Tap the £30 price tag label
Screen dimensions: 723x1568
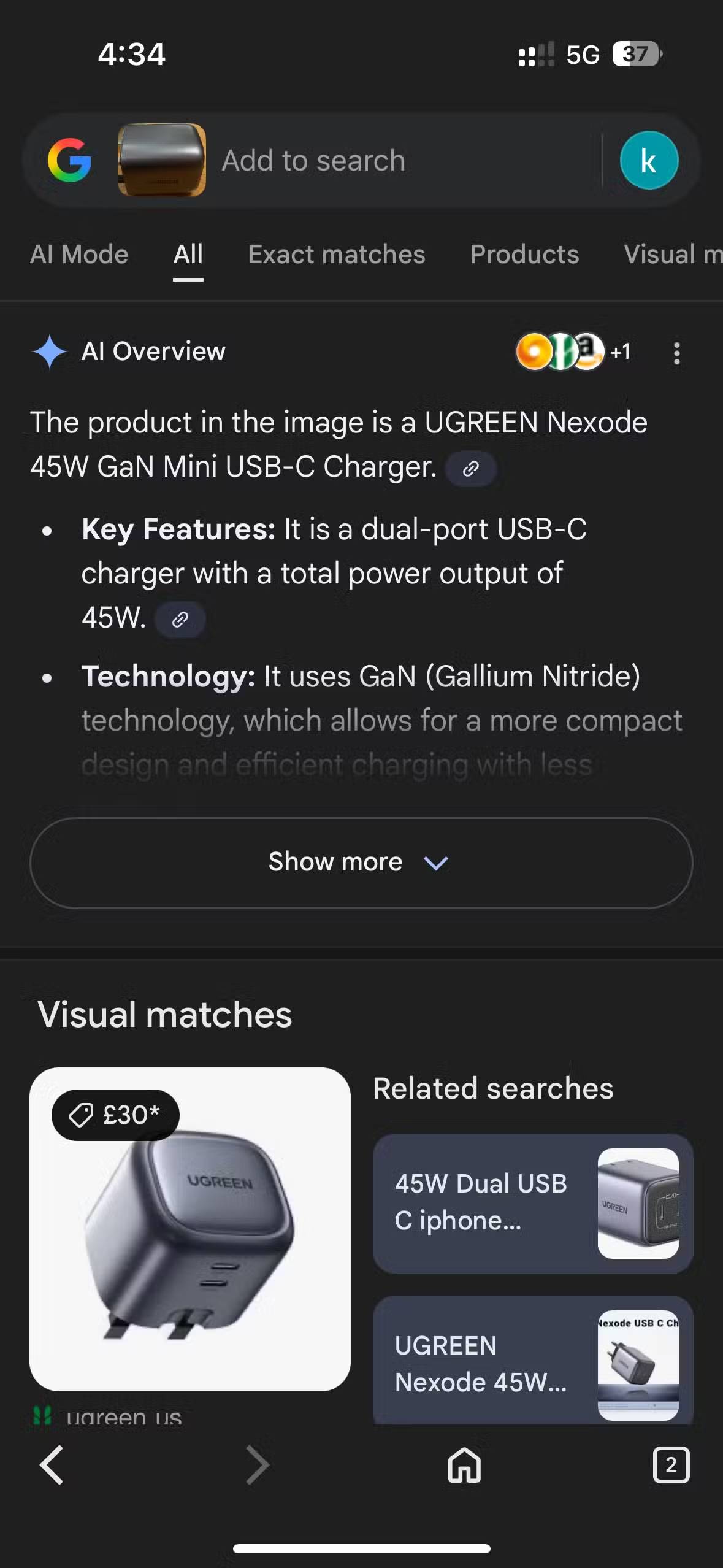coord(115,1114)
